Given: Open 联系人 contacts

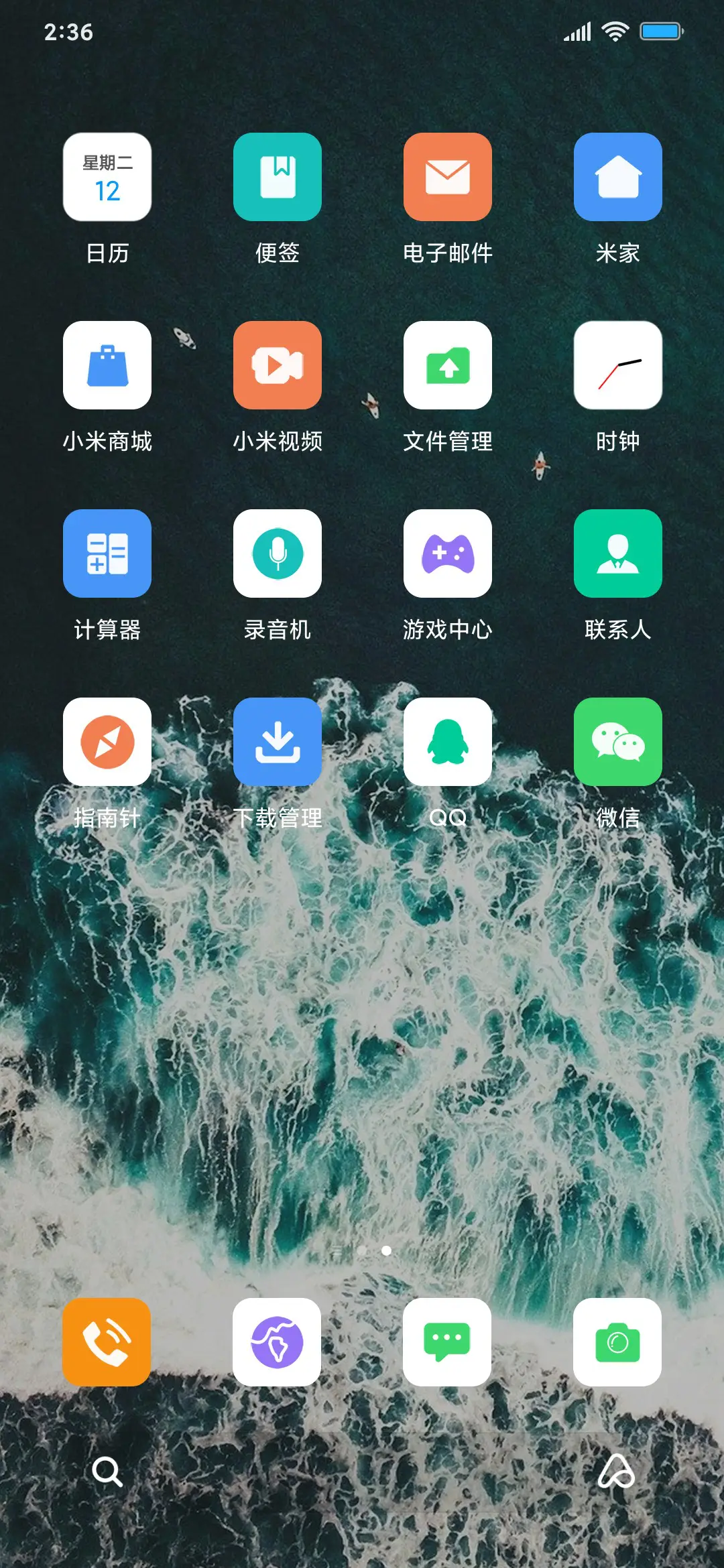Looking at the screenshot, I should click(617, 553).
